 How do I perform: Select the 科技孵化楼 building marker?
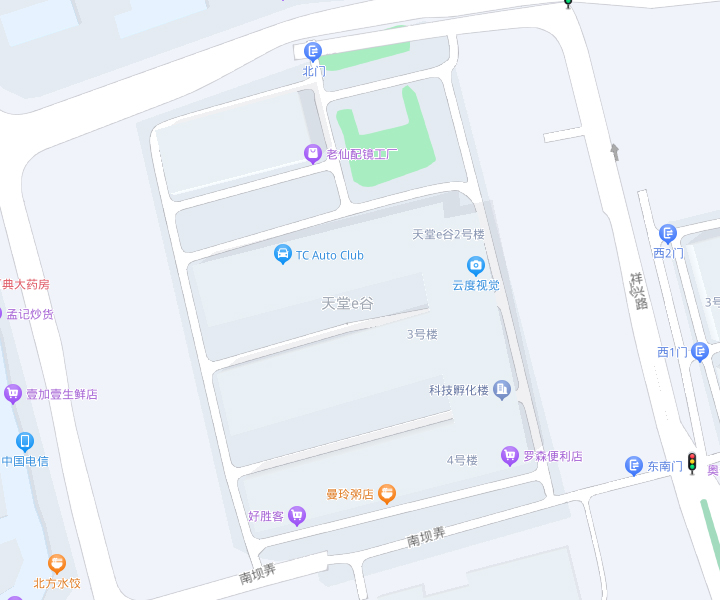pos(502,390)
